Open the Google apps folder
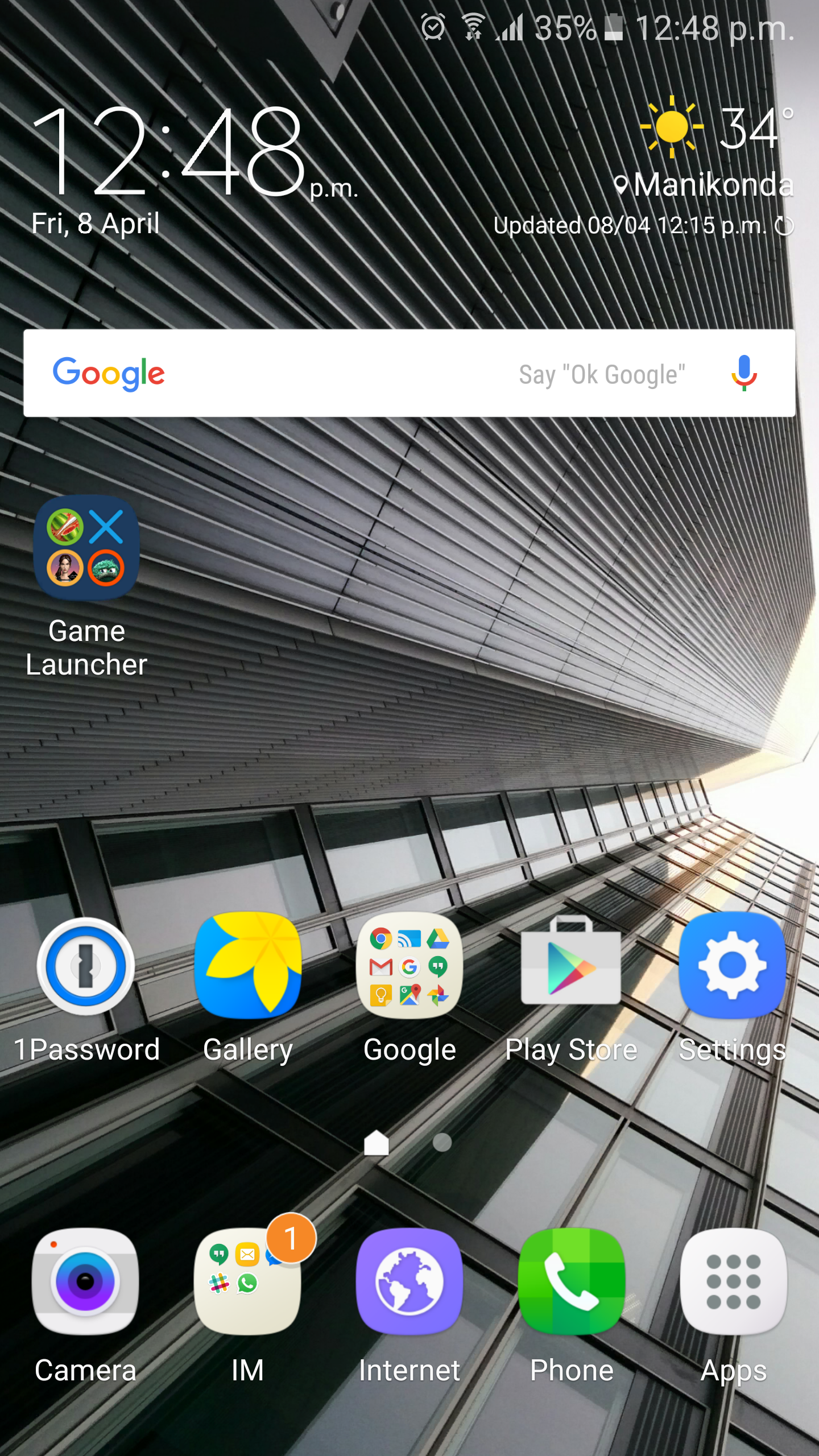 tap(409, 966)
